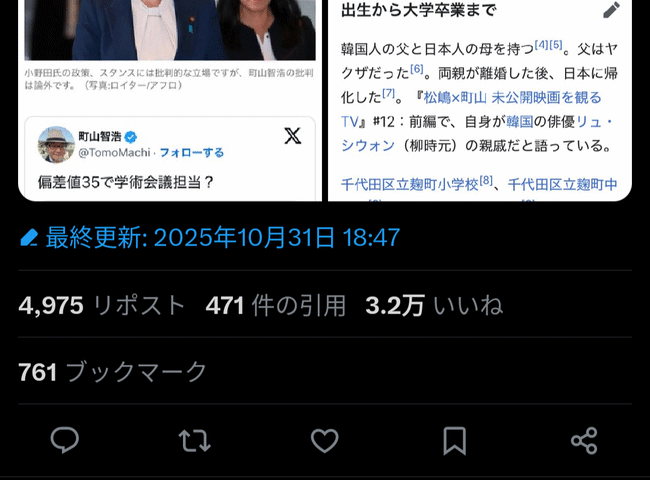Reply to this post

tap(65, 440)
